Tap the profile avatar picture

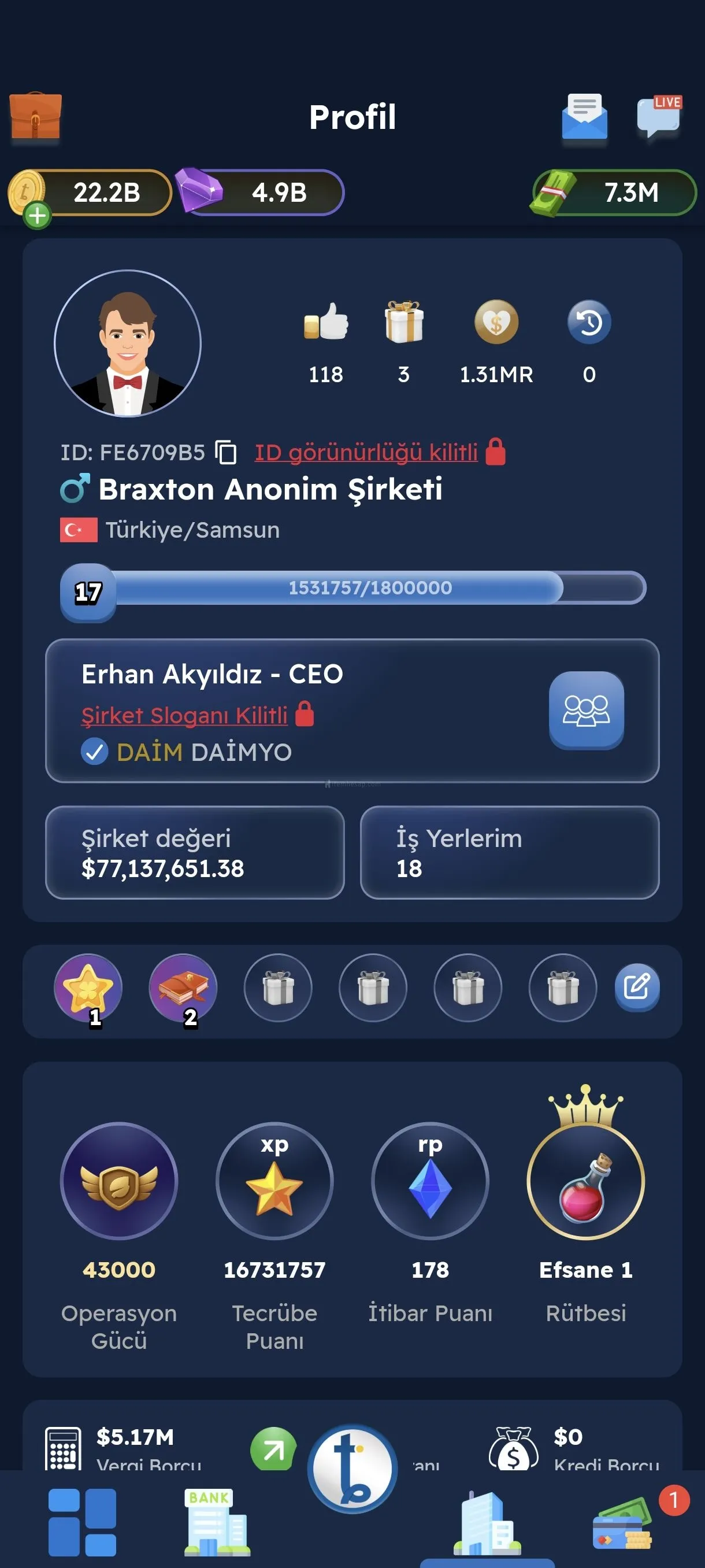click(x=128, y=343)
